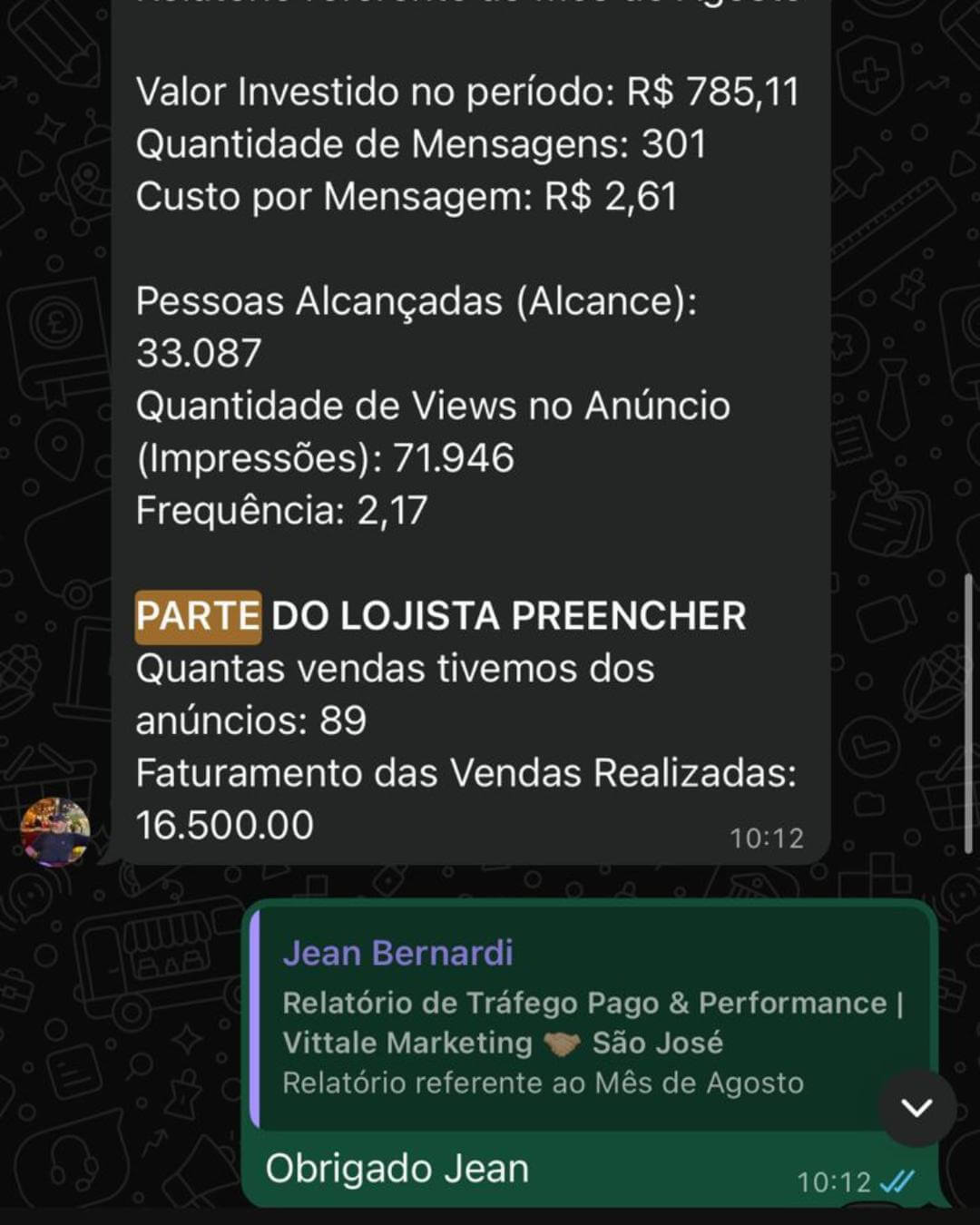Tap the quoted Jean Bernardi reply preview
The height and width of the screenshot is (1225, 980).
click(x=563, y=1018)
